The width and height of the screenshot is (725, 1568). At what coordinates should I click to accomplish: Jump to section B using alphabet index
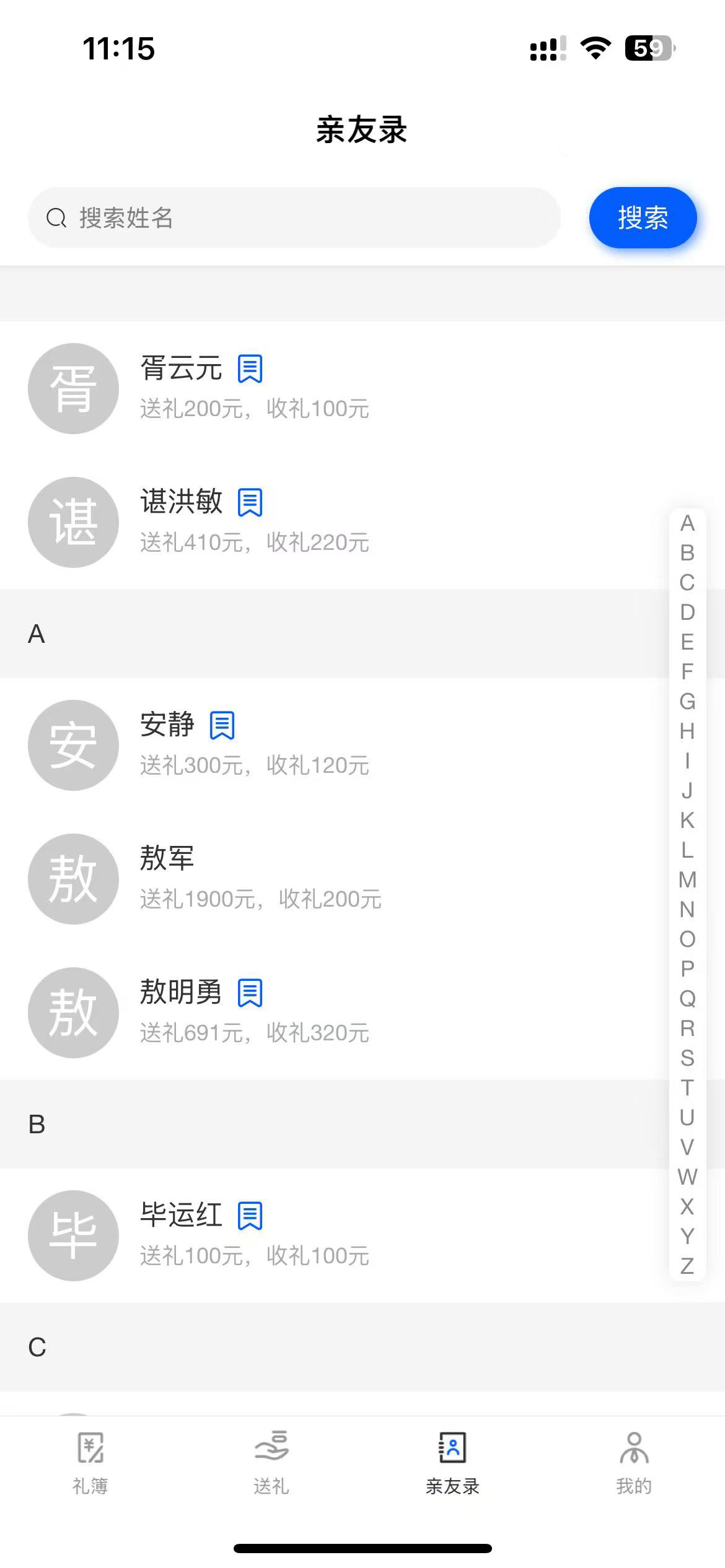click(686, 553)
